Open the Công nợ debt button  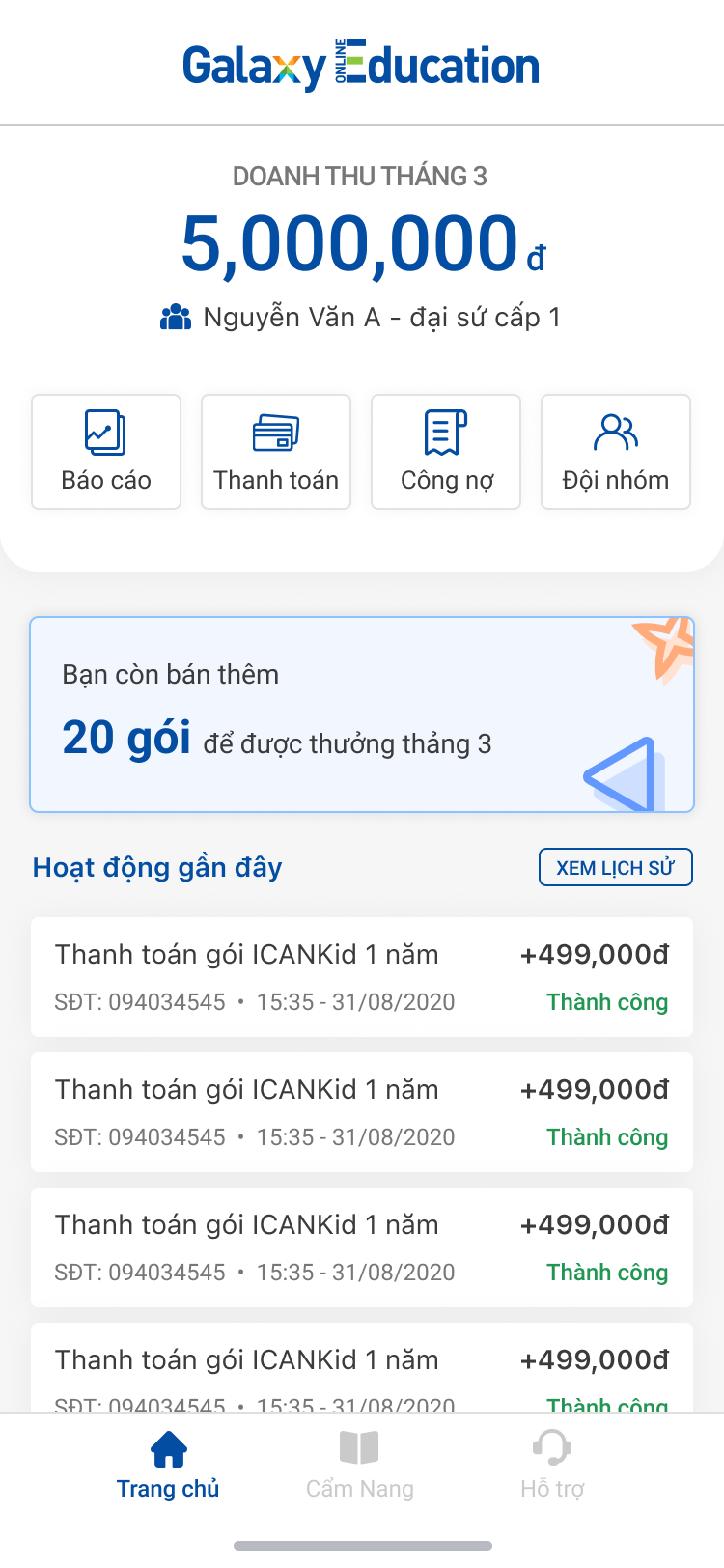pyautogui.click(x=446, y=452)
